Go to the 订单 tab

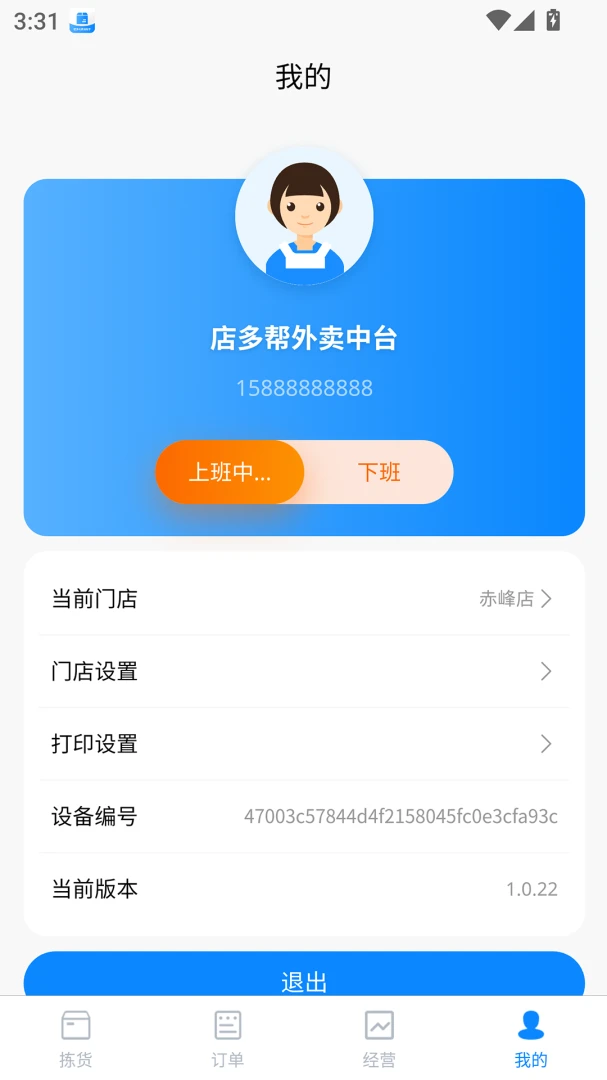[x=227, y=1038]
